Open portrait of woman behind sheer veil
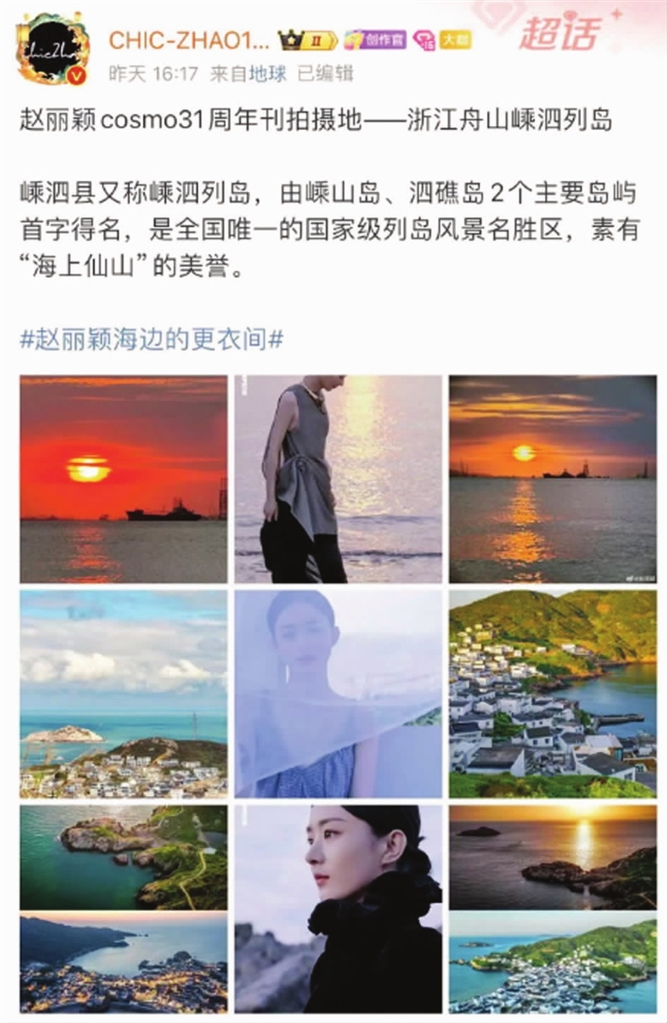 338,693
